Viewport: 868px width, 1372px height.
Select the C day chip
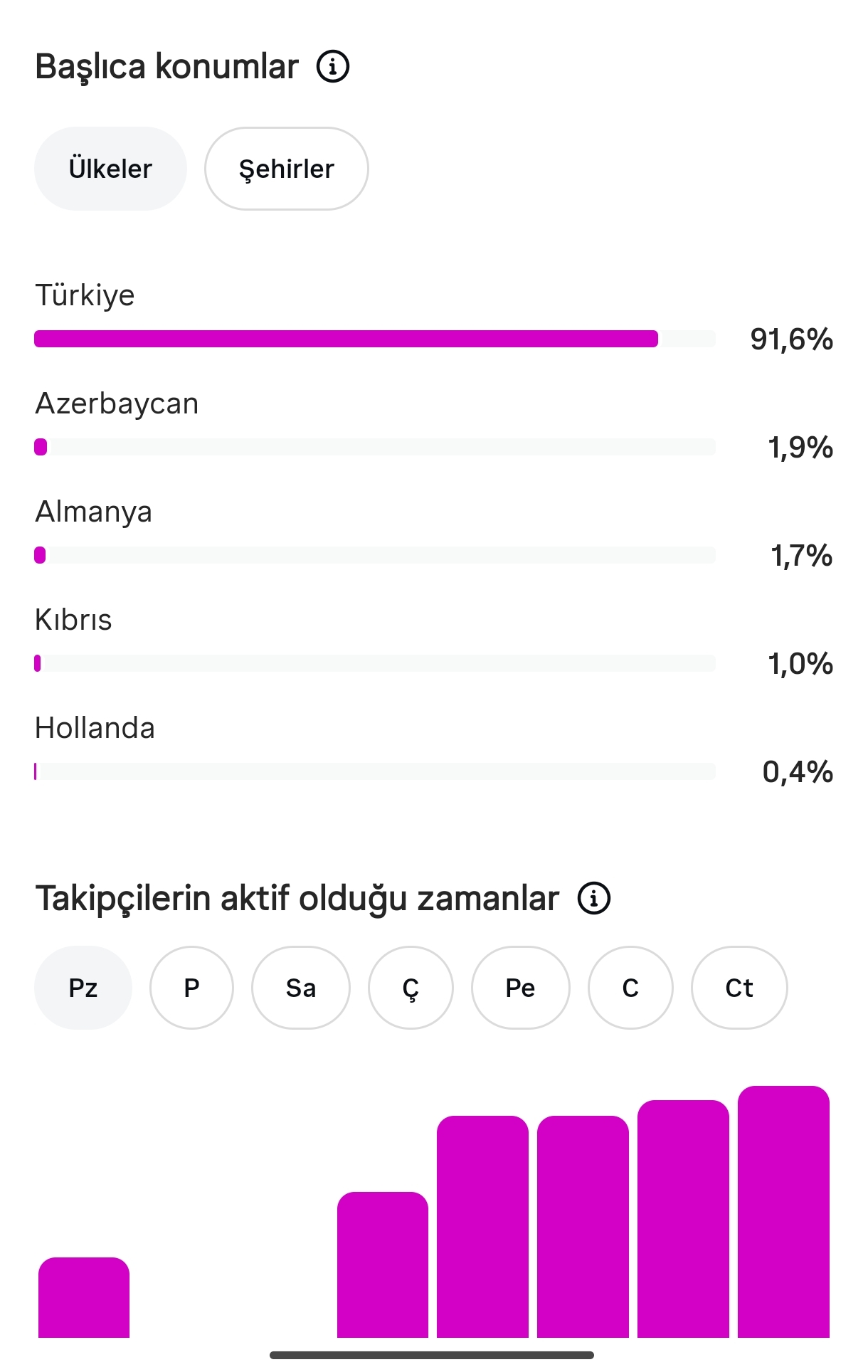click(x=630, y=988)
